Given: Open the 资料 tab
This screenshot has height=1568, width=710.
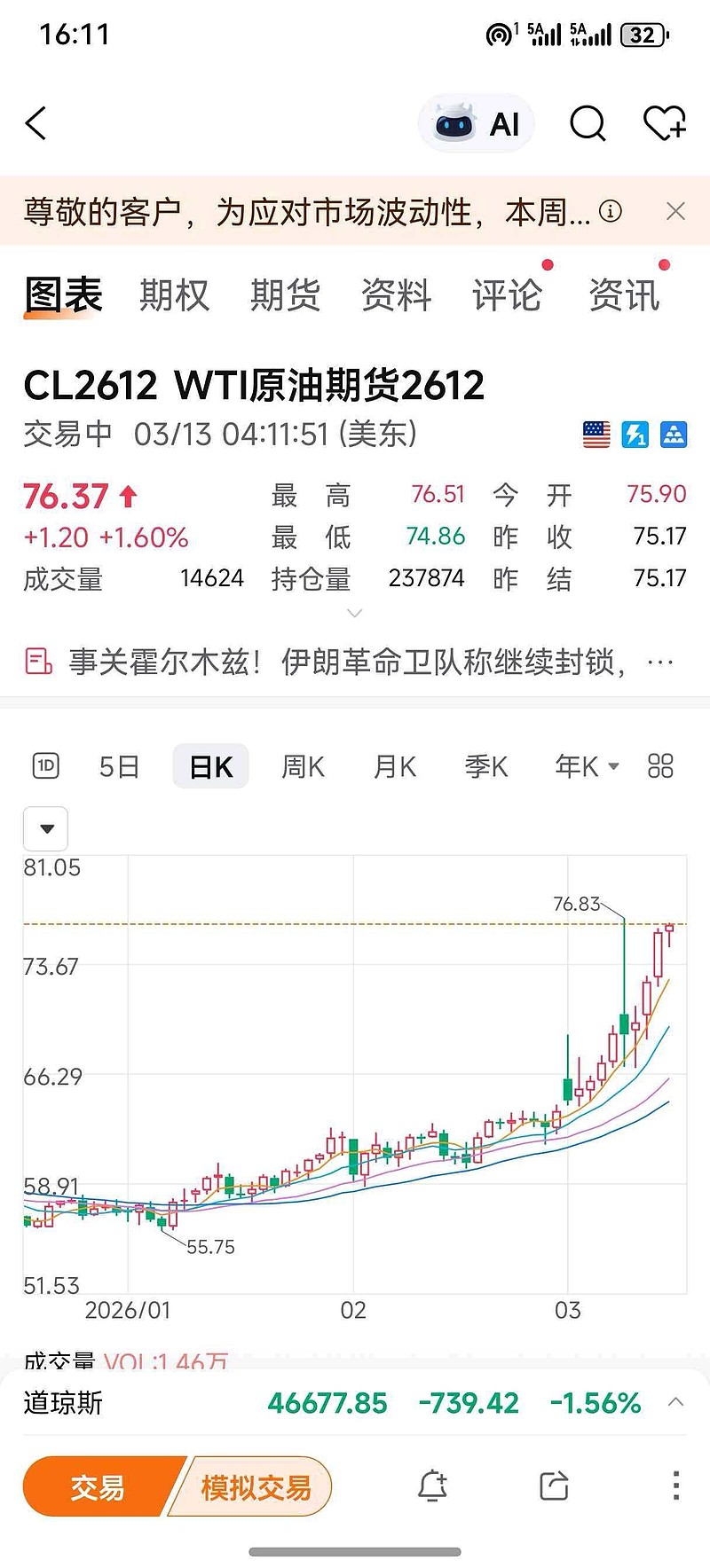Looking at the screenshot, I should point(396,295).
